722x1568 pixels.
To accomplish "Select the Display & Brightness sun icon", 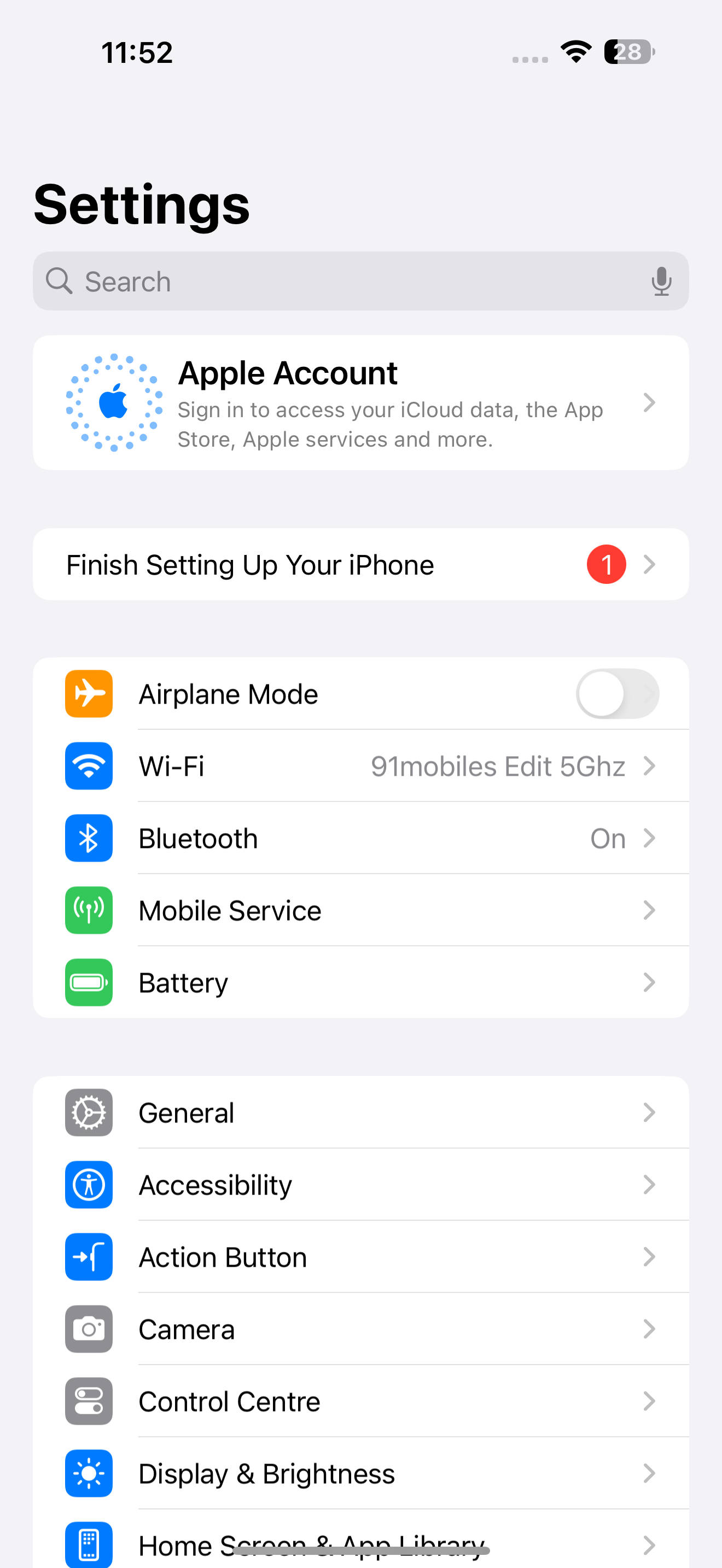I will click(88, 1473).
